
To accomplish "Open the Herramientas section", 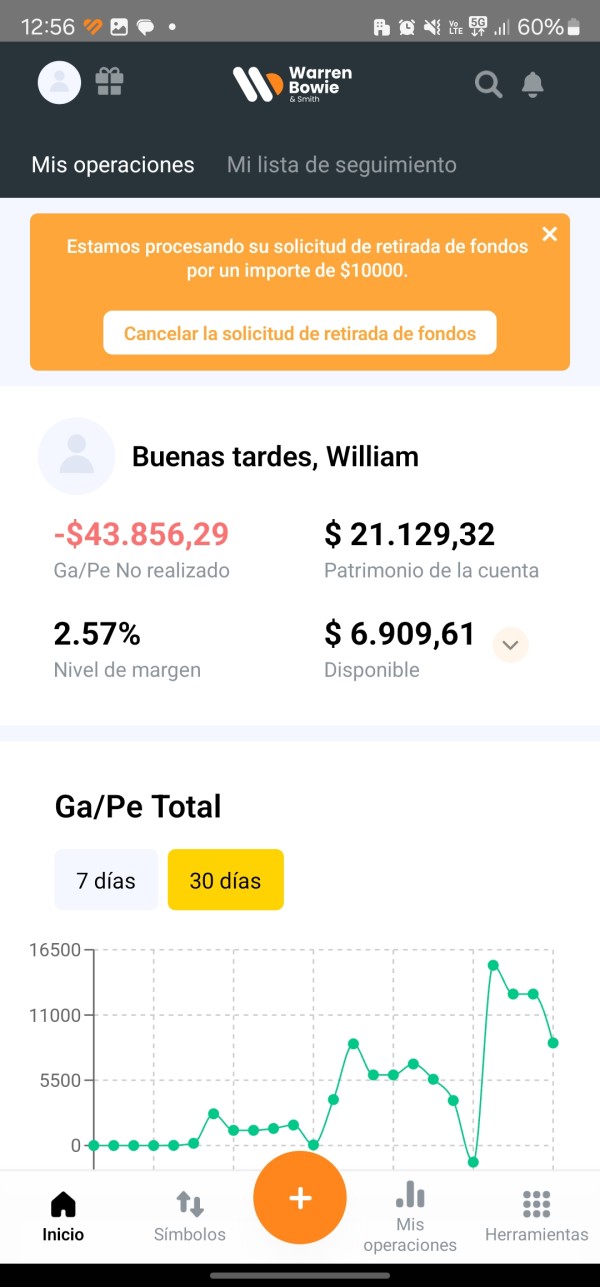I will point(537,1217).
